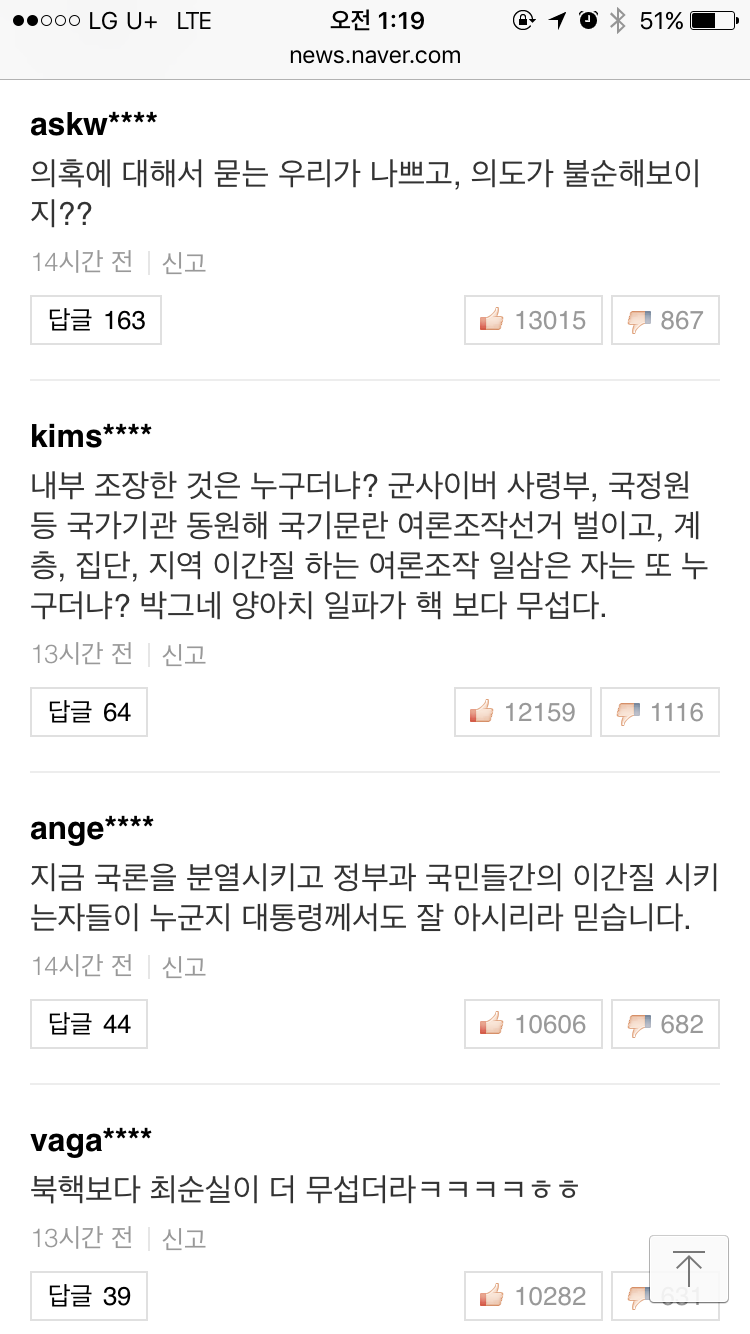Jump to top with the arrow button

click(x=688, y=1268)
